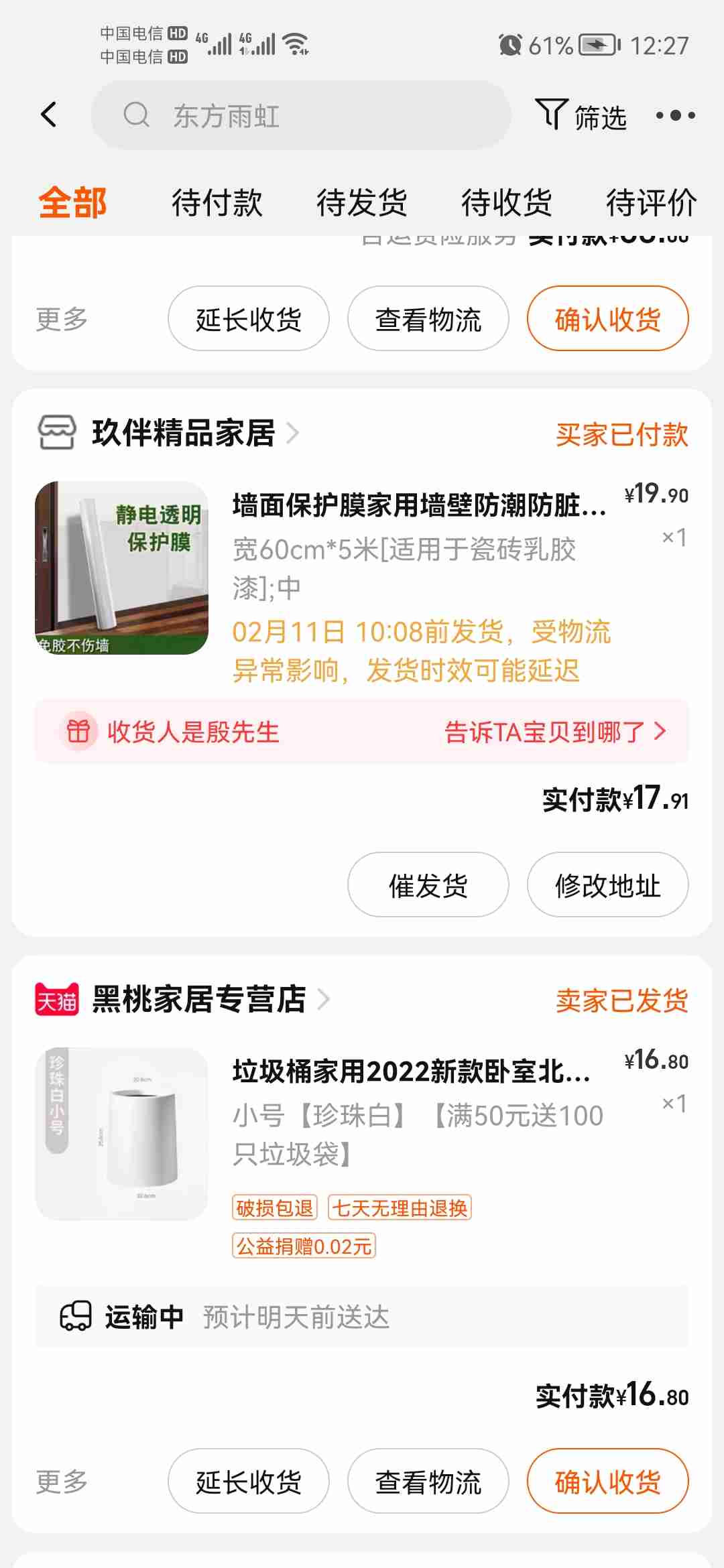The image size is (724, 1568).
Task: Tap 催发货 to urge shipment
Action: (x=428, y=885)
